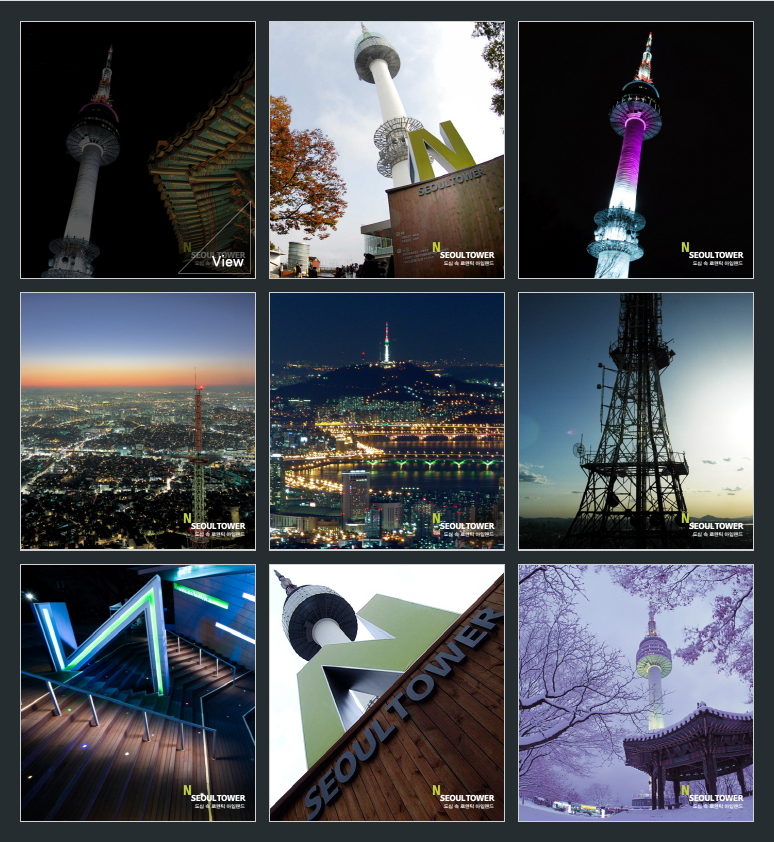View the neon N sign staircase photo

tap(138, 692)
